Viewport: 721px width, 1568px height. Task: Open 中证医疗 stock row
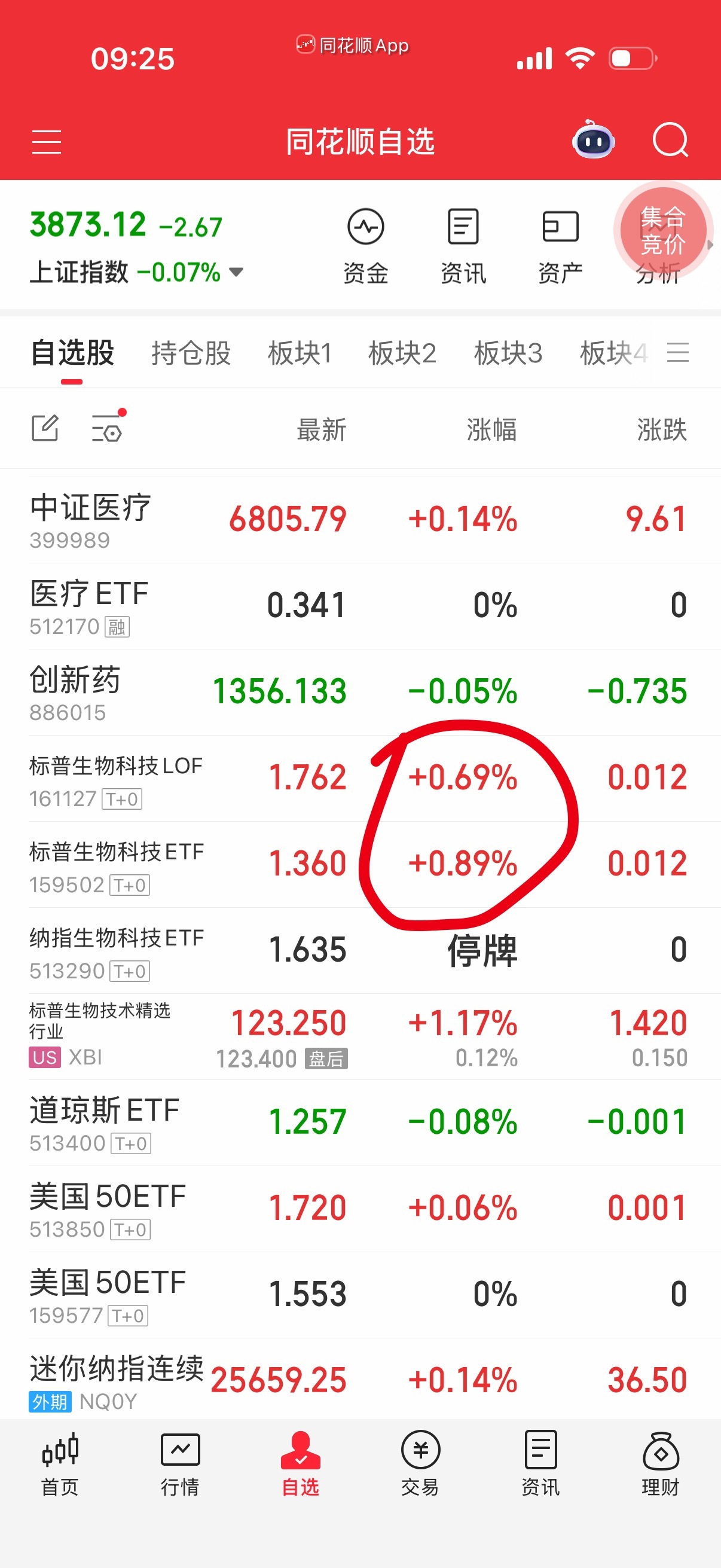click(243, 520)
